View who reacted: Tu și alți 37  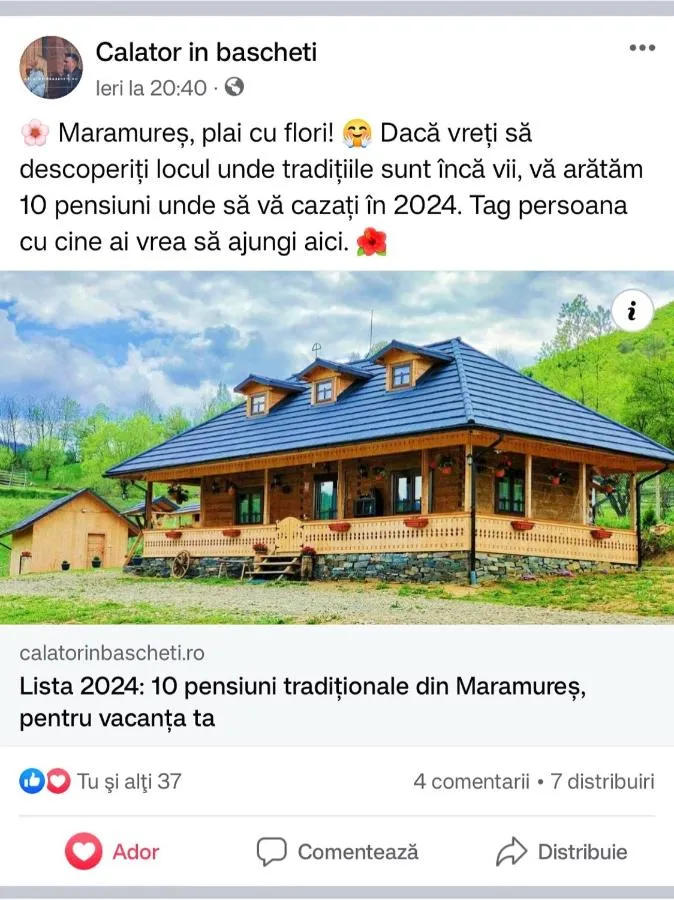tap(100, 781)
